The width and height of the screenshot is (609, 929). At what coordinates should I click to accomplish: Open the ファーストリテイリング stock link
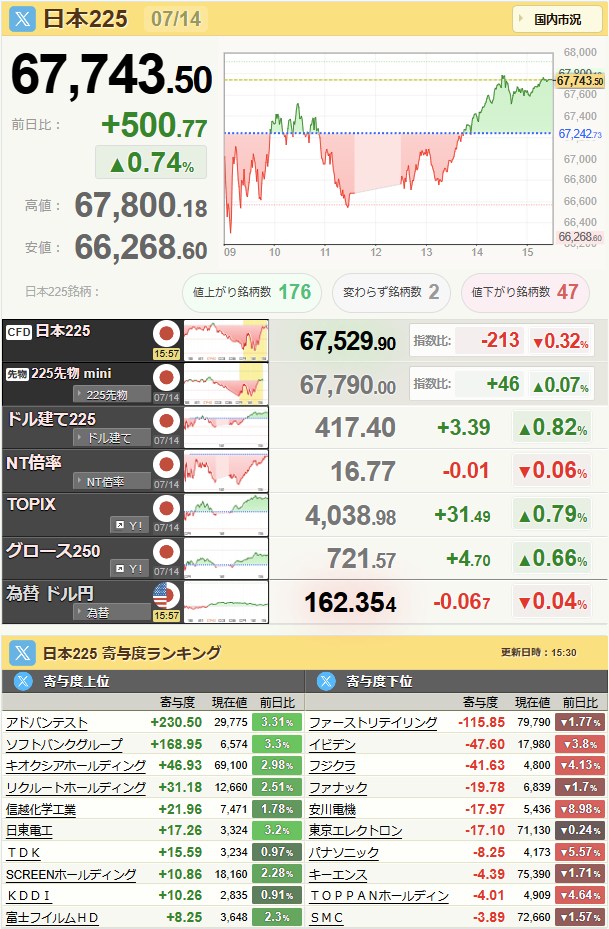(x=373, y=723)
